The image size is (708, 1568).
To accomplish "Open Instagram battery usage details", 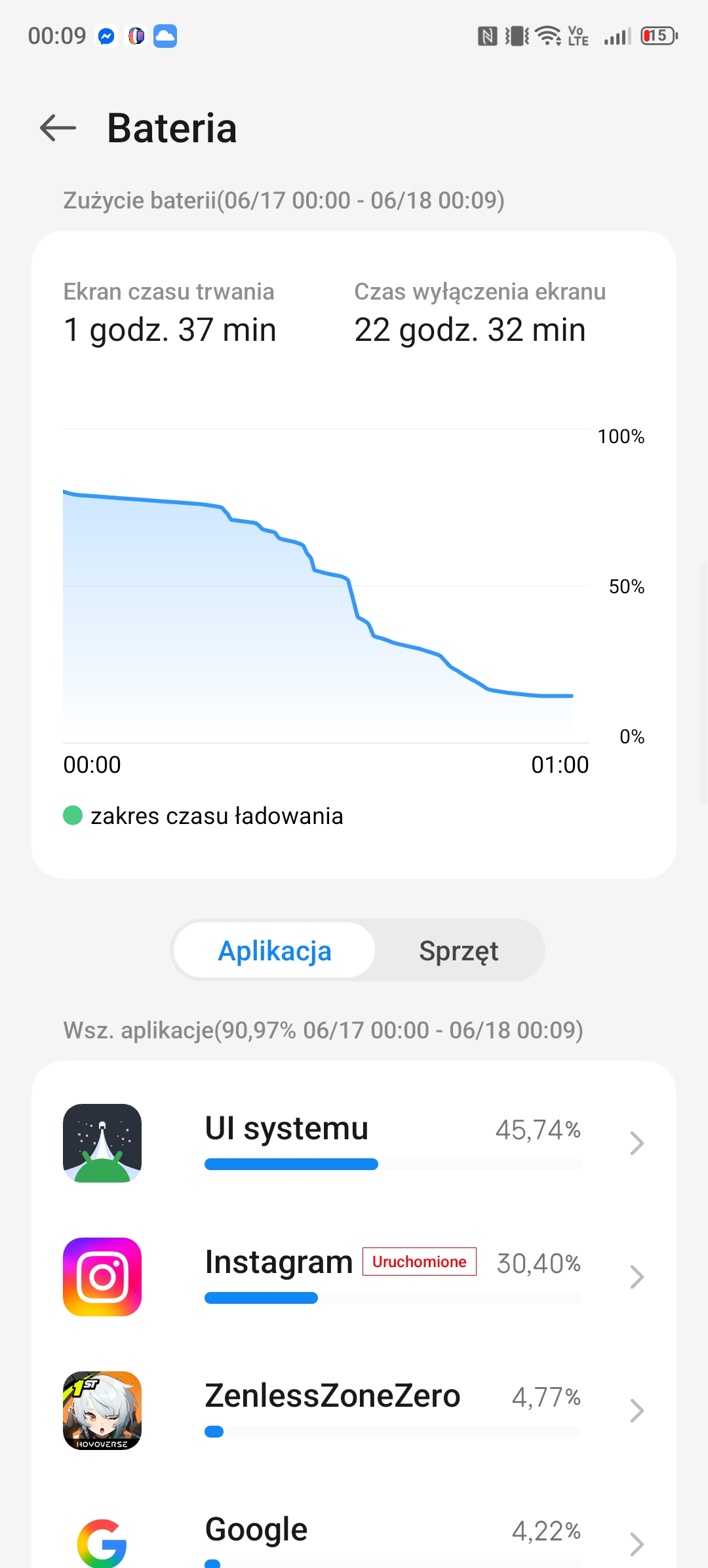I will (354, 1277).
